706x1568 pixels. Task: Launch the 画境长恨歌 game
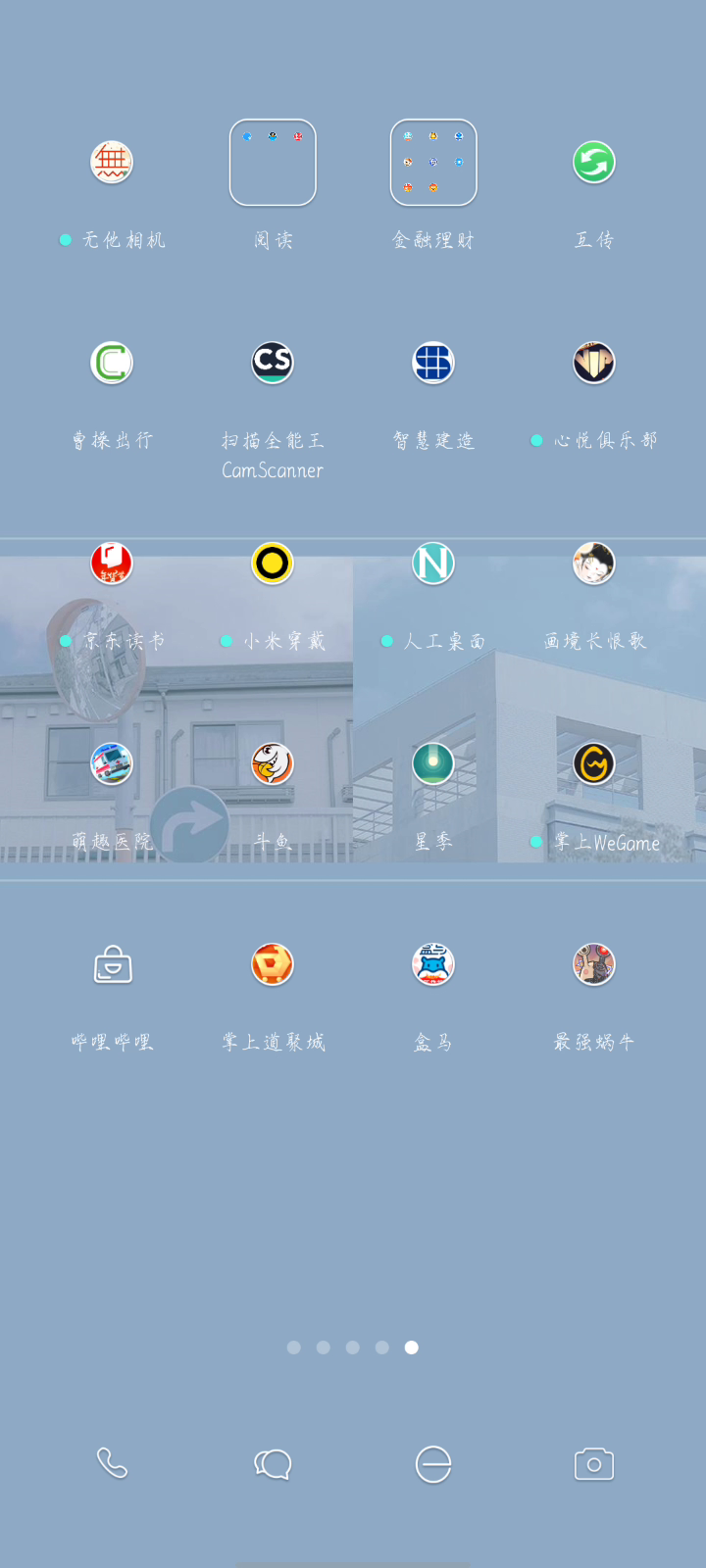pos(594,563)
